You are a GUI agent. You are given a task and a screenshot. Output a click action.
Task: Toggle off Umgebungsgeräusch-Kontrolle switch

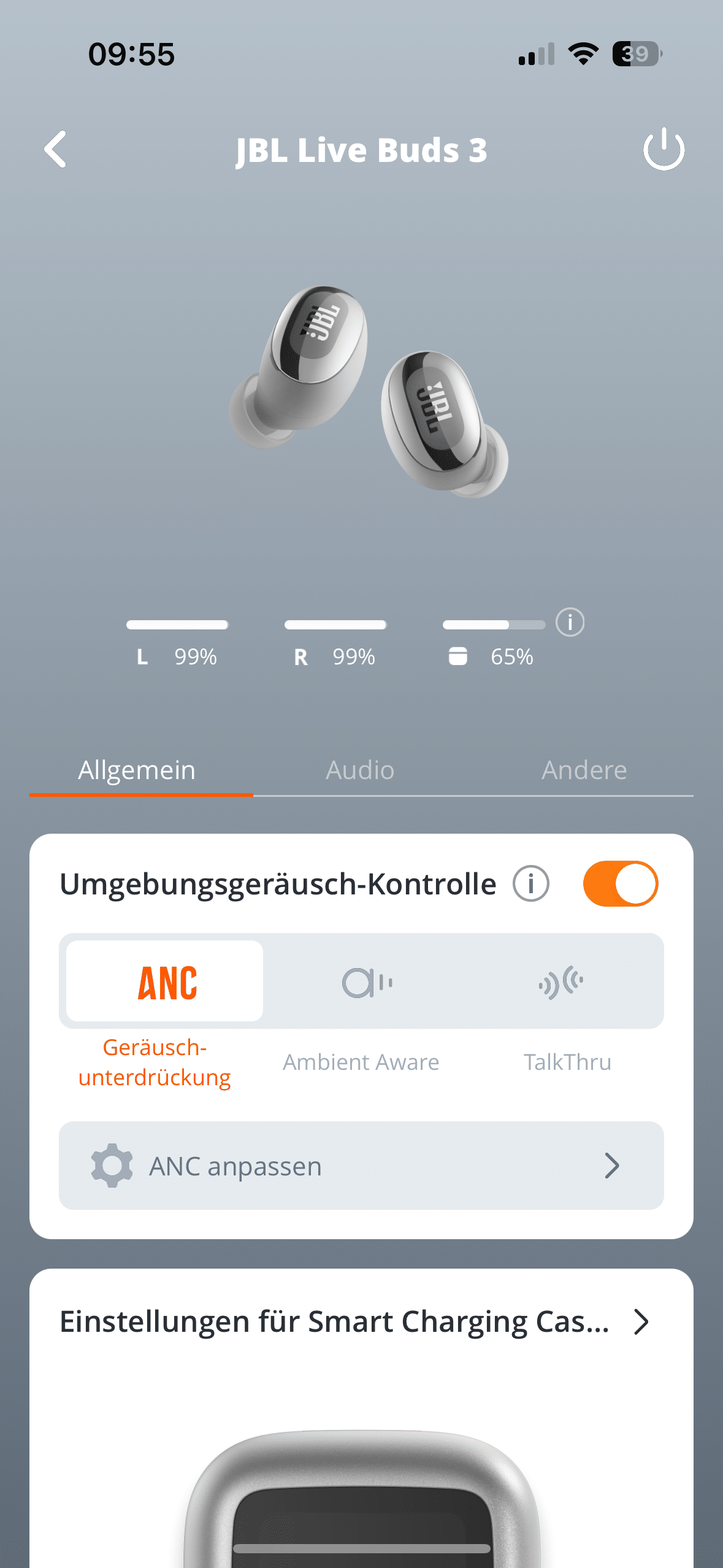coord(620,884)
